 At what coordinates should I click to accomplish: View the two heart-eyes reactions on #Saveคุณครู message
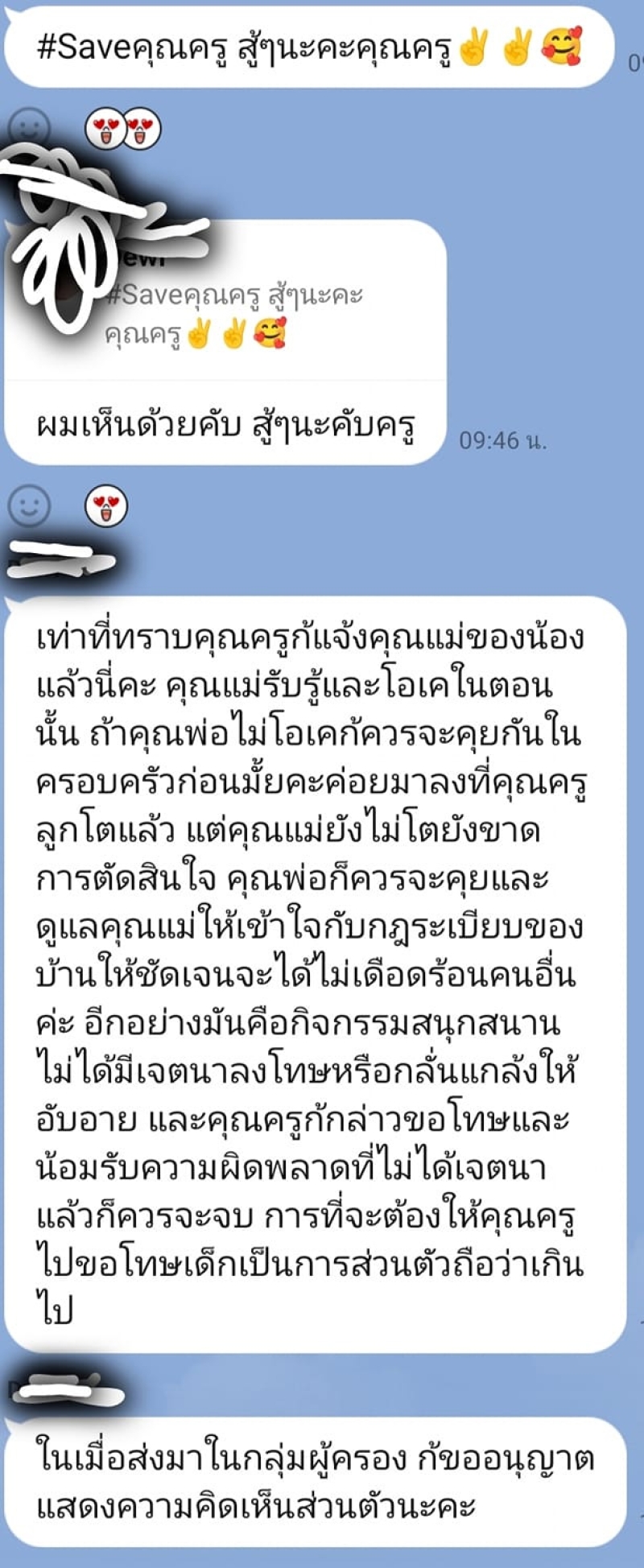click(123, 129)
